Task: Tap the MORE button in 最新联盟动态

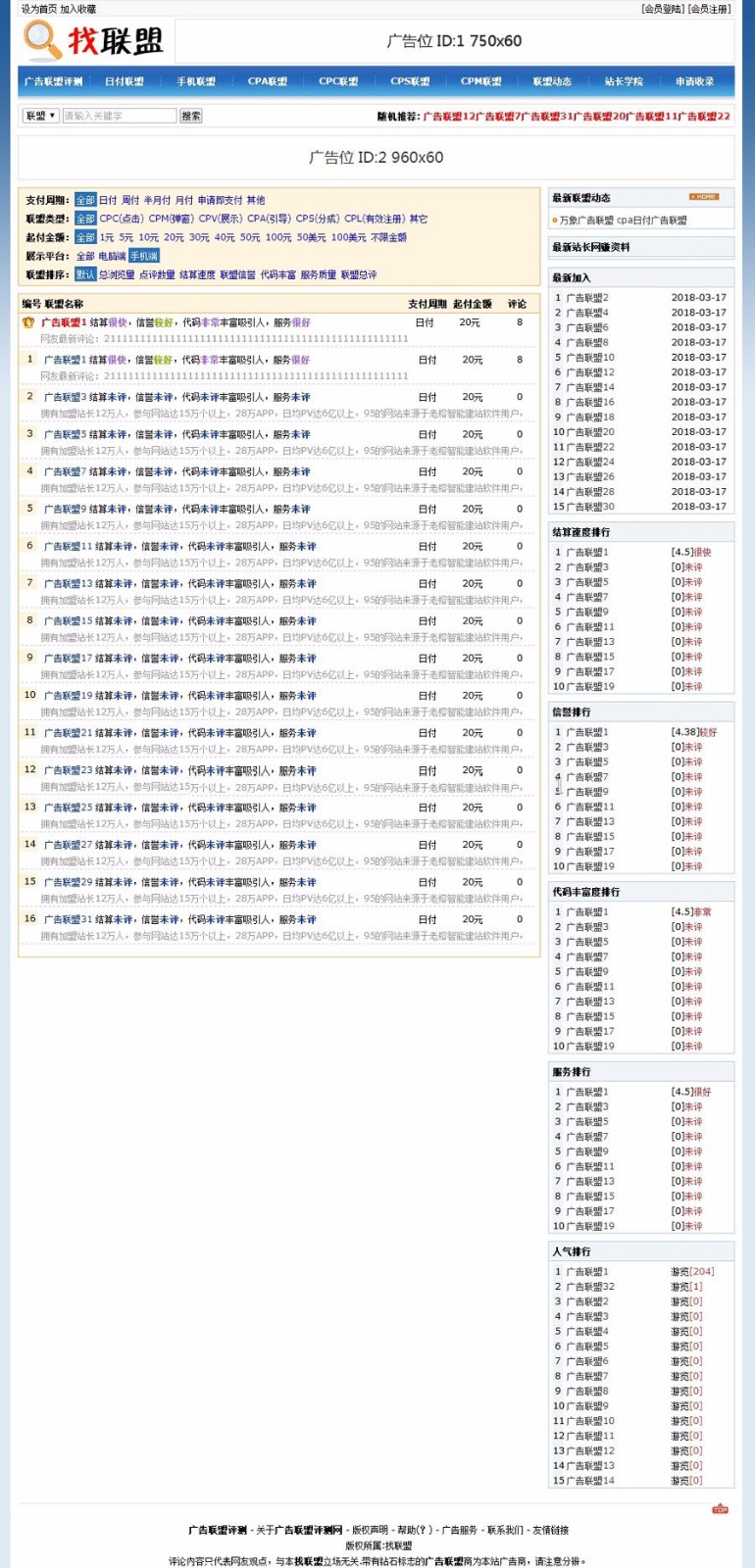Action: (703, 197)
